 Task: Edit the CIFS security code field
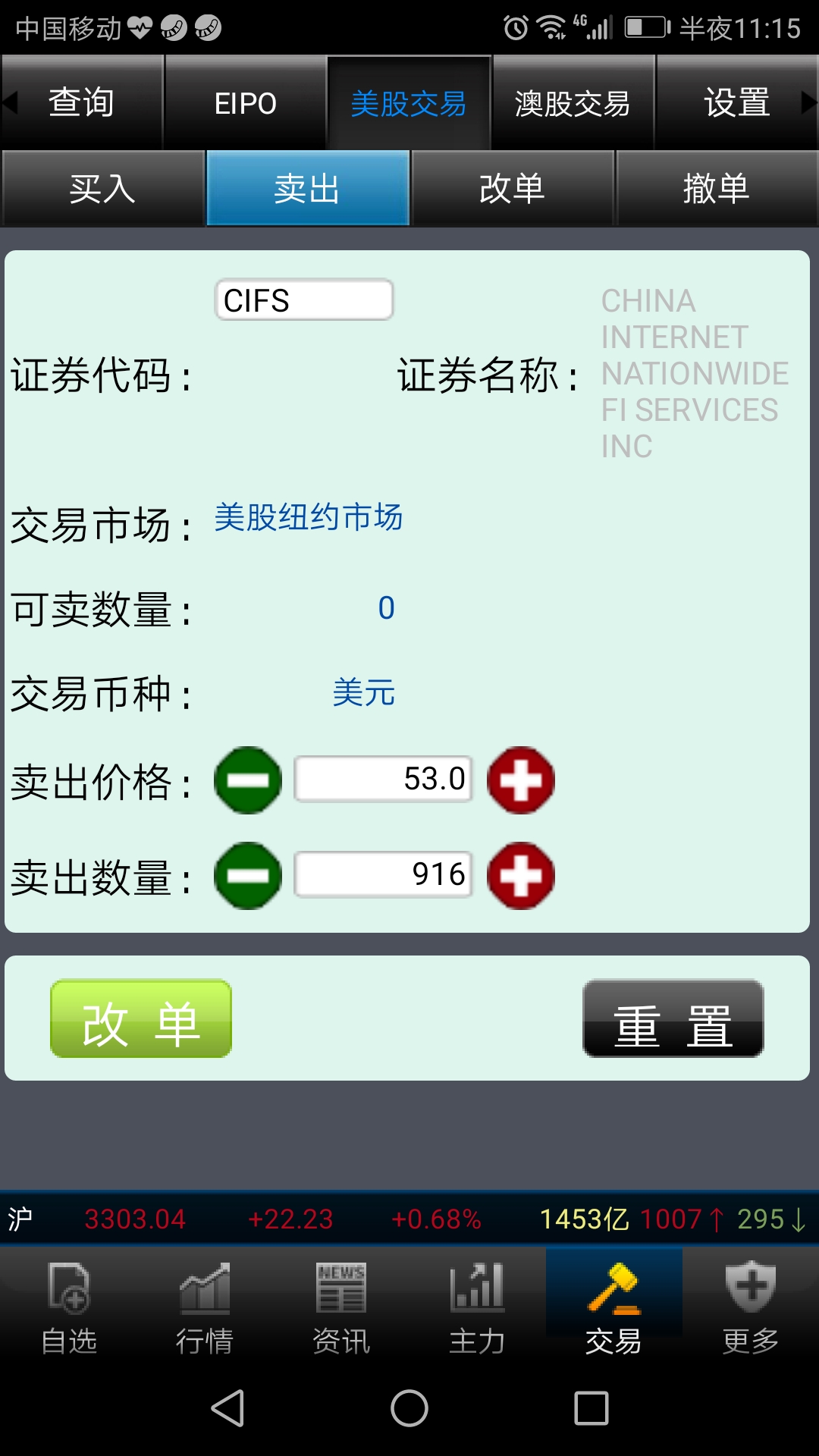click(304, 300)
